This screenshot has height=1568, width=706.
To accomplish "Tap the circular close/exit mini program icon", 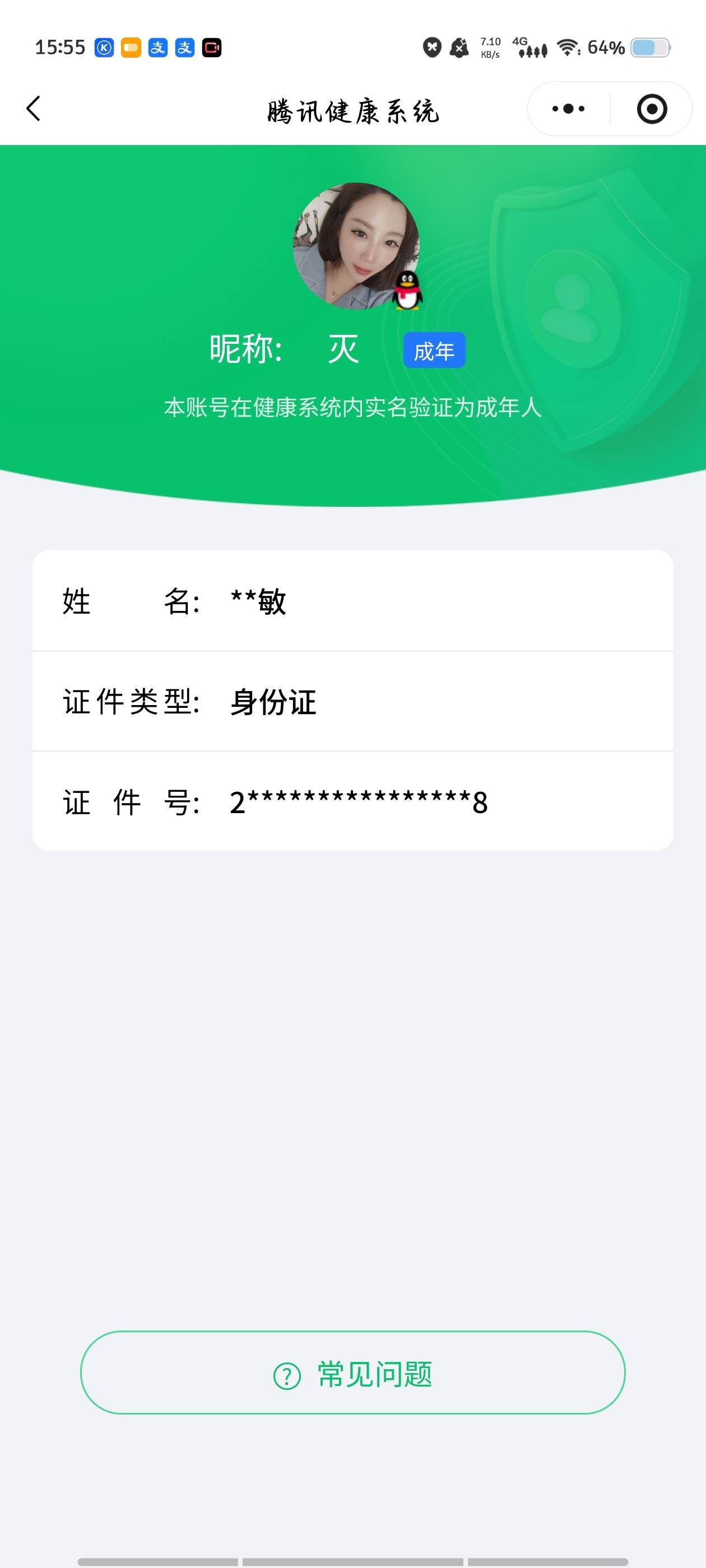I will click(x=651, y=108).
